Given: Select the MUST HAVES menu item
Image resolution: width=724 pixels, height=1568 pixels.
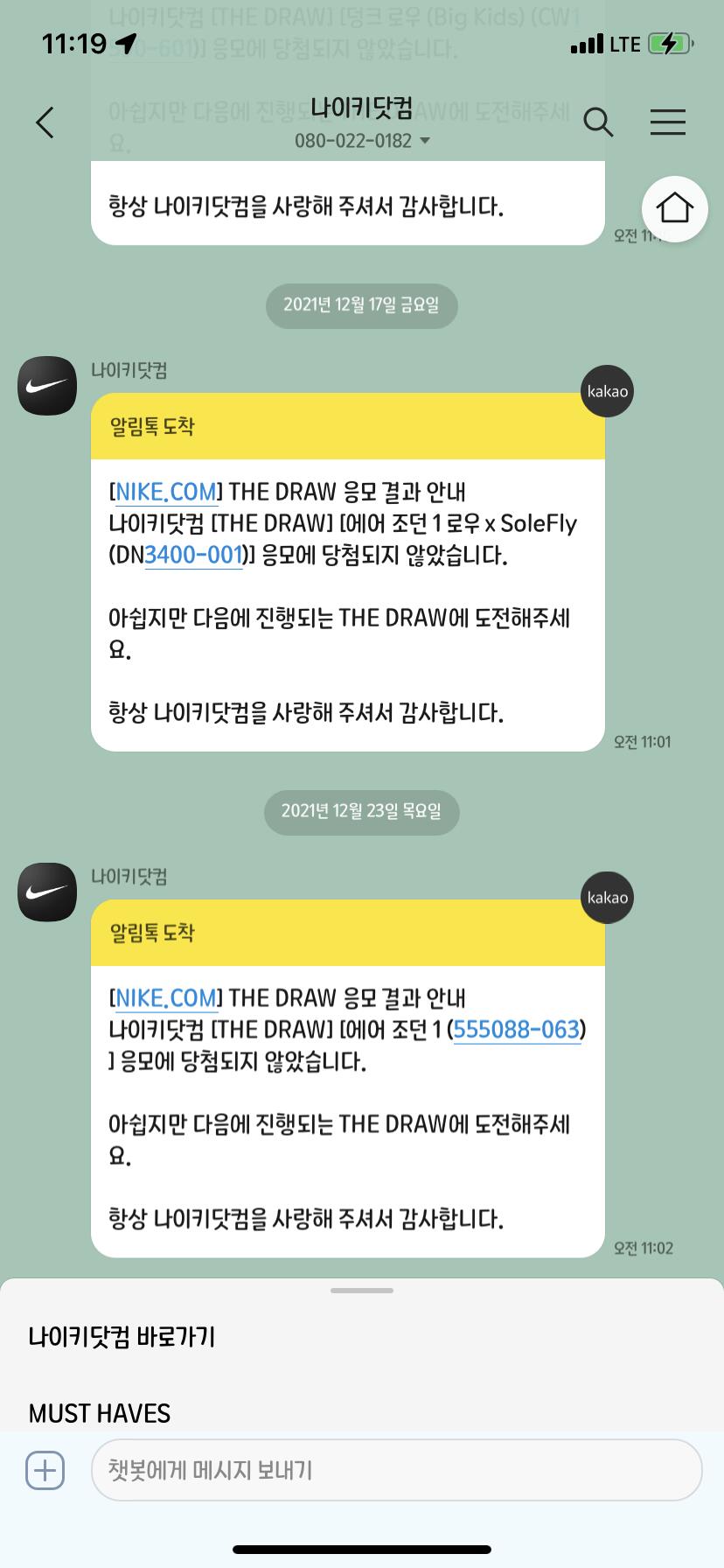Looking at the screenshot, I should (100, 1413).
